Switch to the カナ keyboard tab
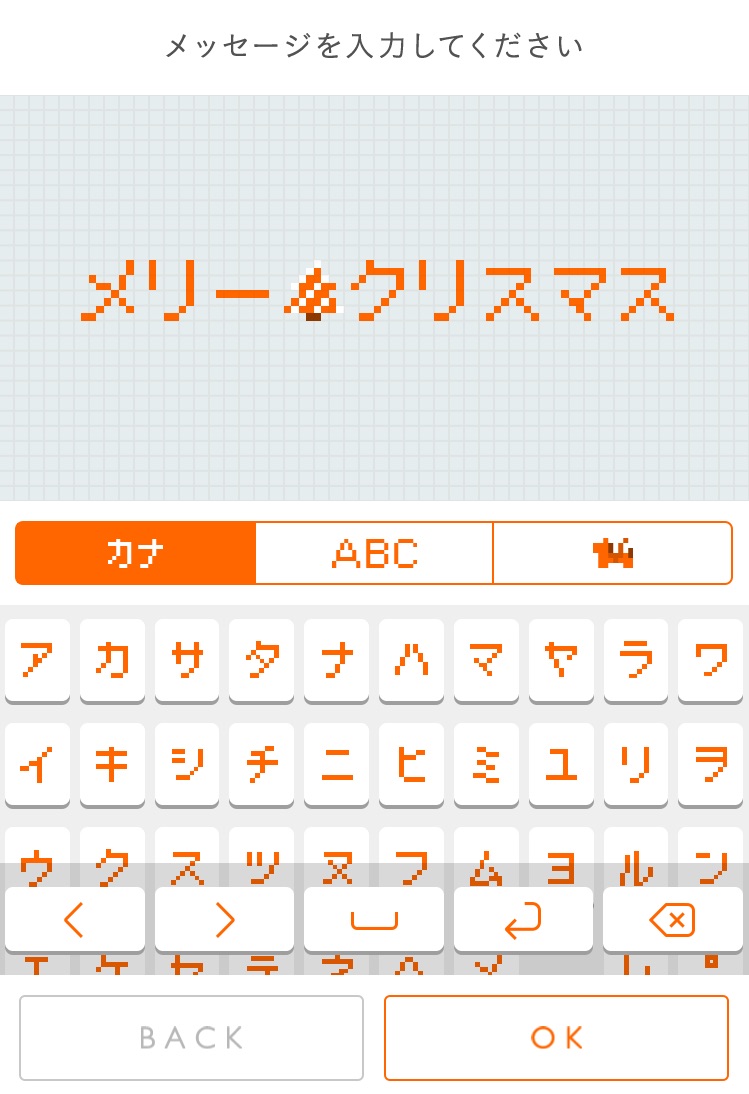This screenshot has height=1094, width=749. coord(135,553)
